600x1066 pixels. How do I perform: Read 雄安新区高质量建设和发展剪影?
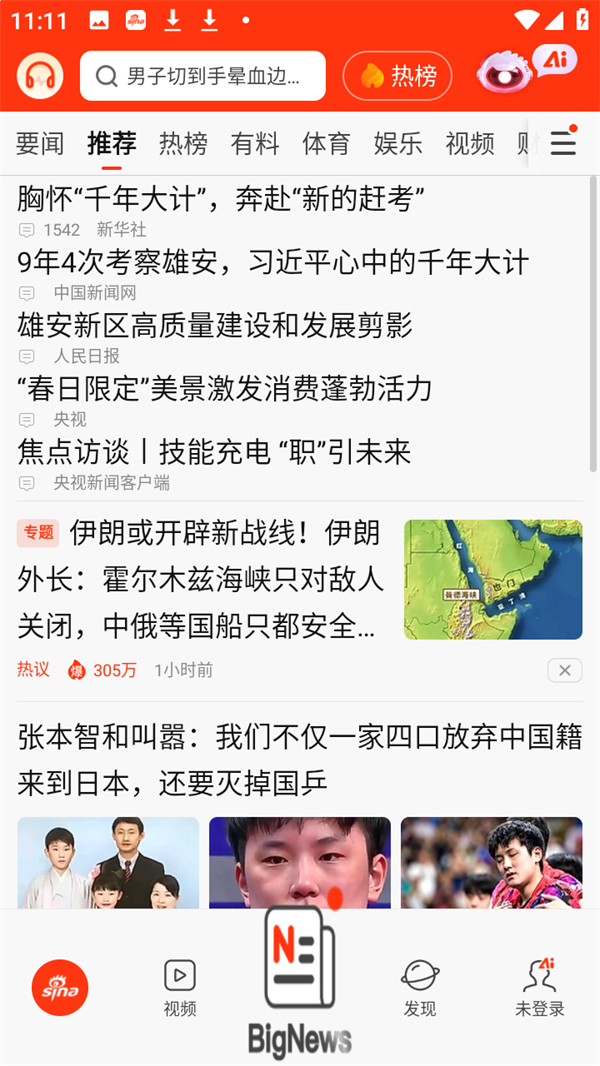(x=215, y=325)
